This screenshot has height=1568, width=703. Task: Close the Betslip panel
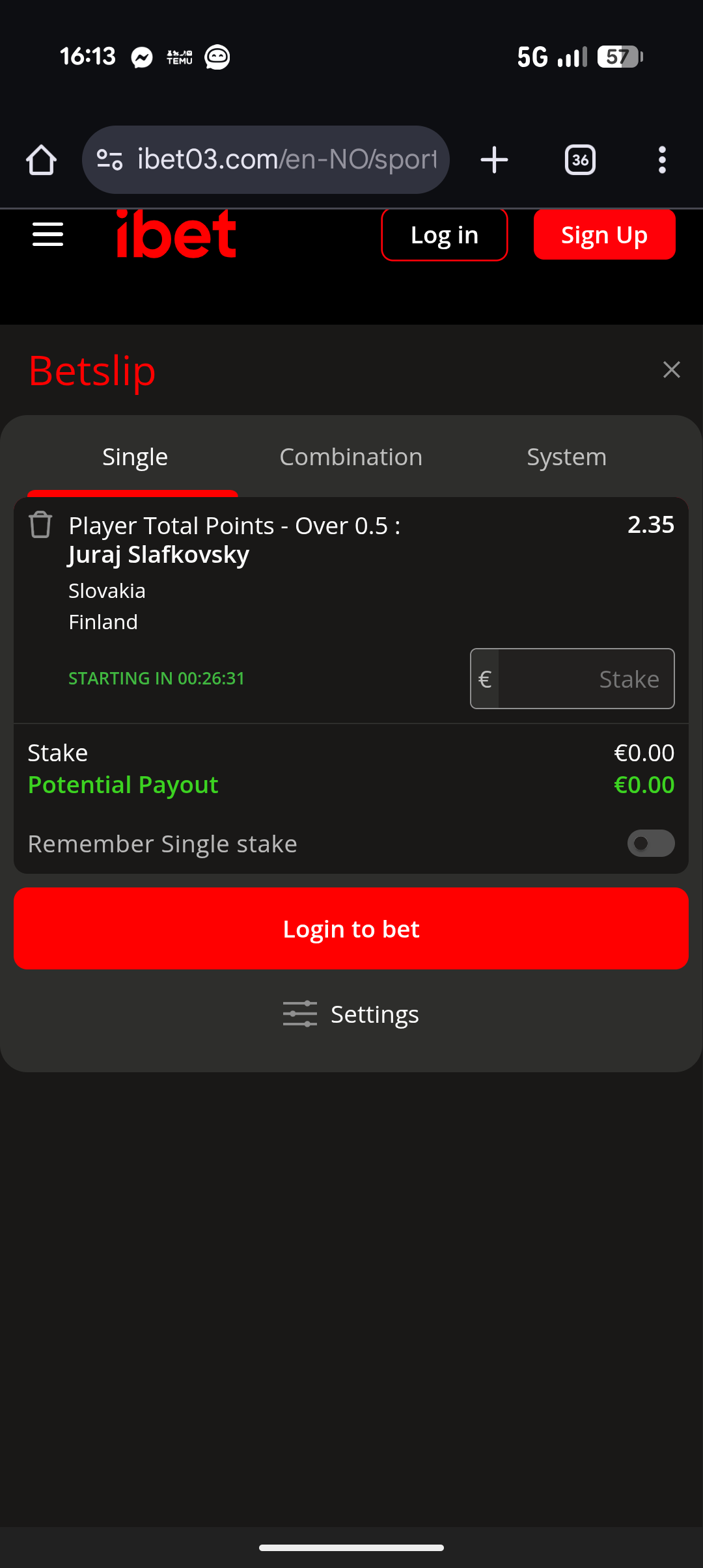671,370
